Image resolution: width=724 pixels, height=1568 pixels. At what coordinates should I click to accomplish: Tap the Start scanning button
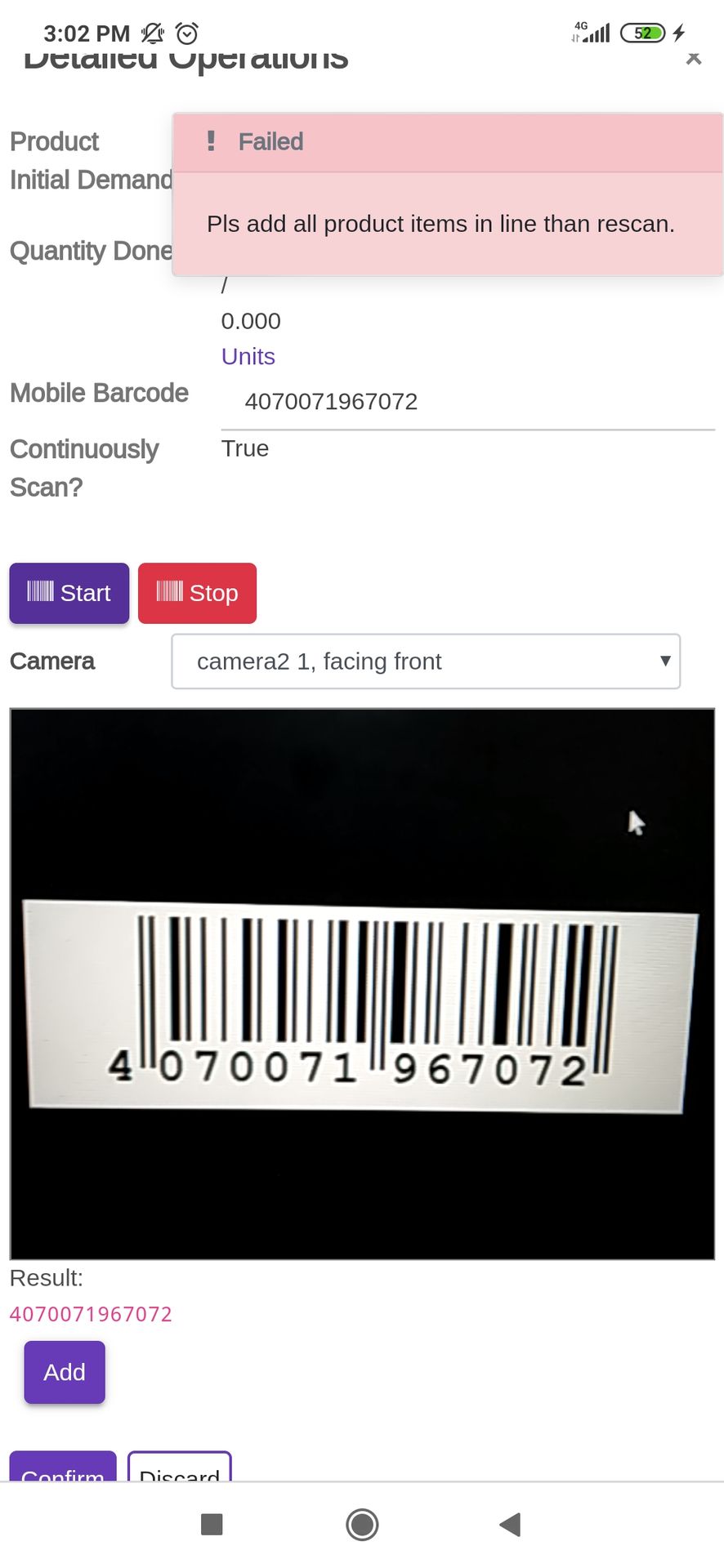pos(69,593)
